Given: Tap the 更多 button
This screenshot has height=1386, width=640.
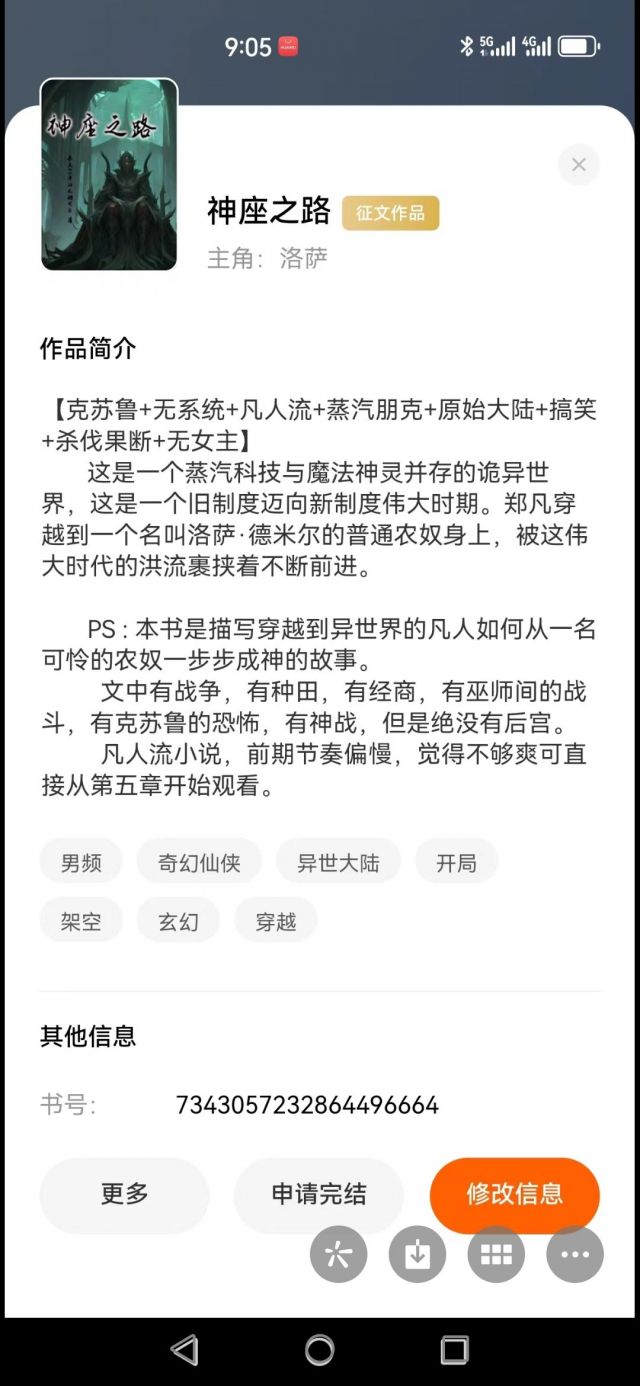Looking at the screenshot, I should coord(125,1194).
